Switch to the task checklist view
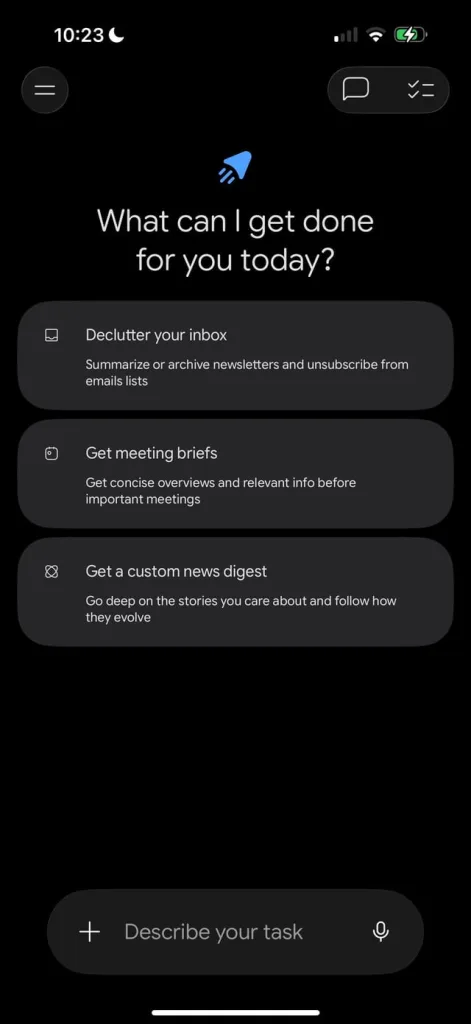Viewport: 471px width, 1024px height. (x=421, y=89)
